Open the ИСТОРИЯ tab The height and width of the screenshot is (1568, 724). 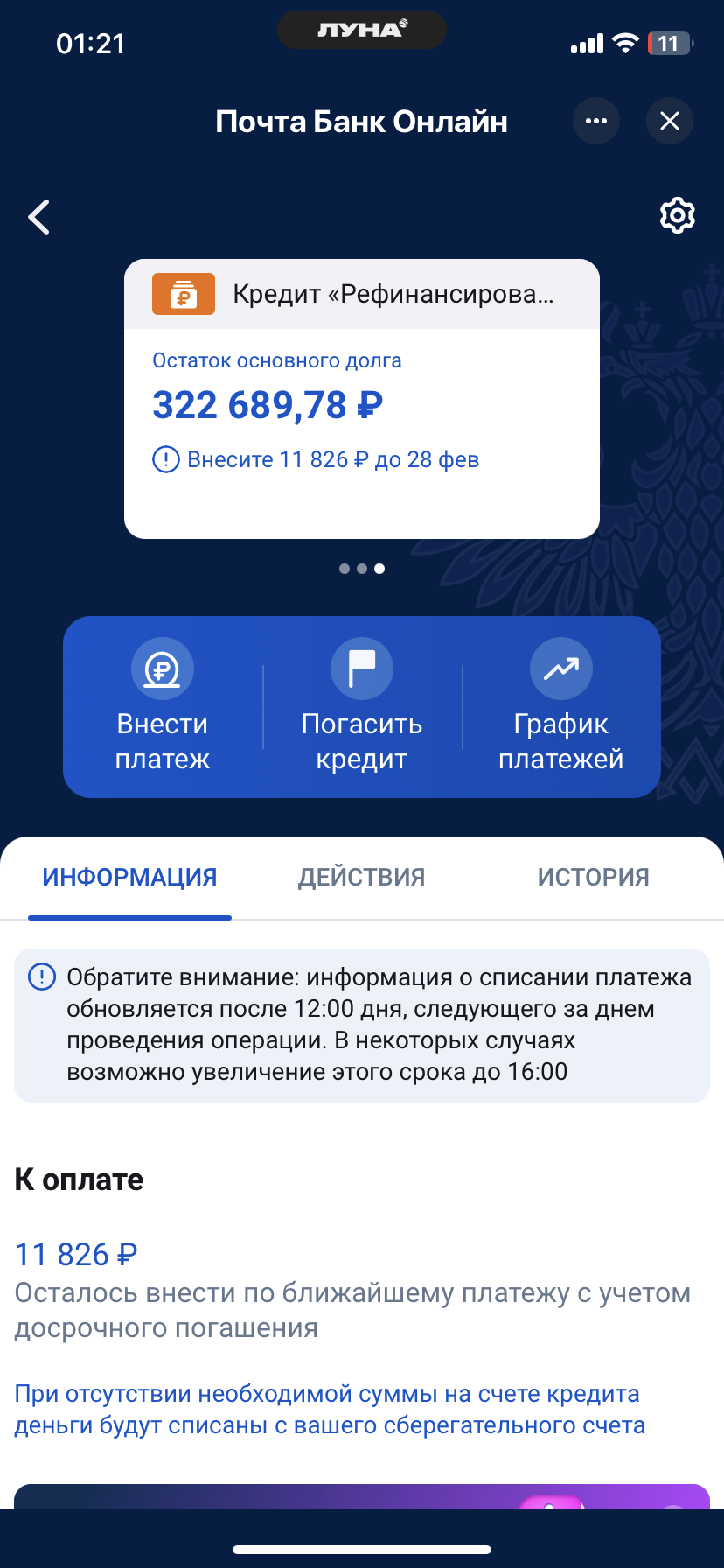(593, 876)
